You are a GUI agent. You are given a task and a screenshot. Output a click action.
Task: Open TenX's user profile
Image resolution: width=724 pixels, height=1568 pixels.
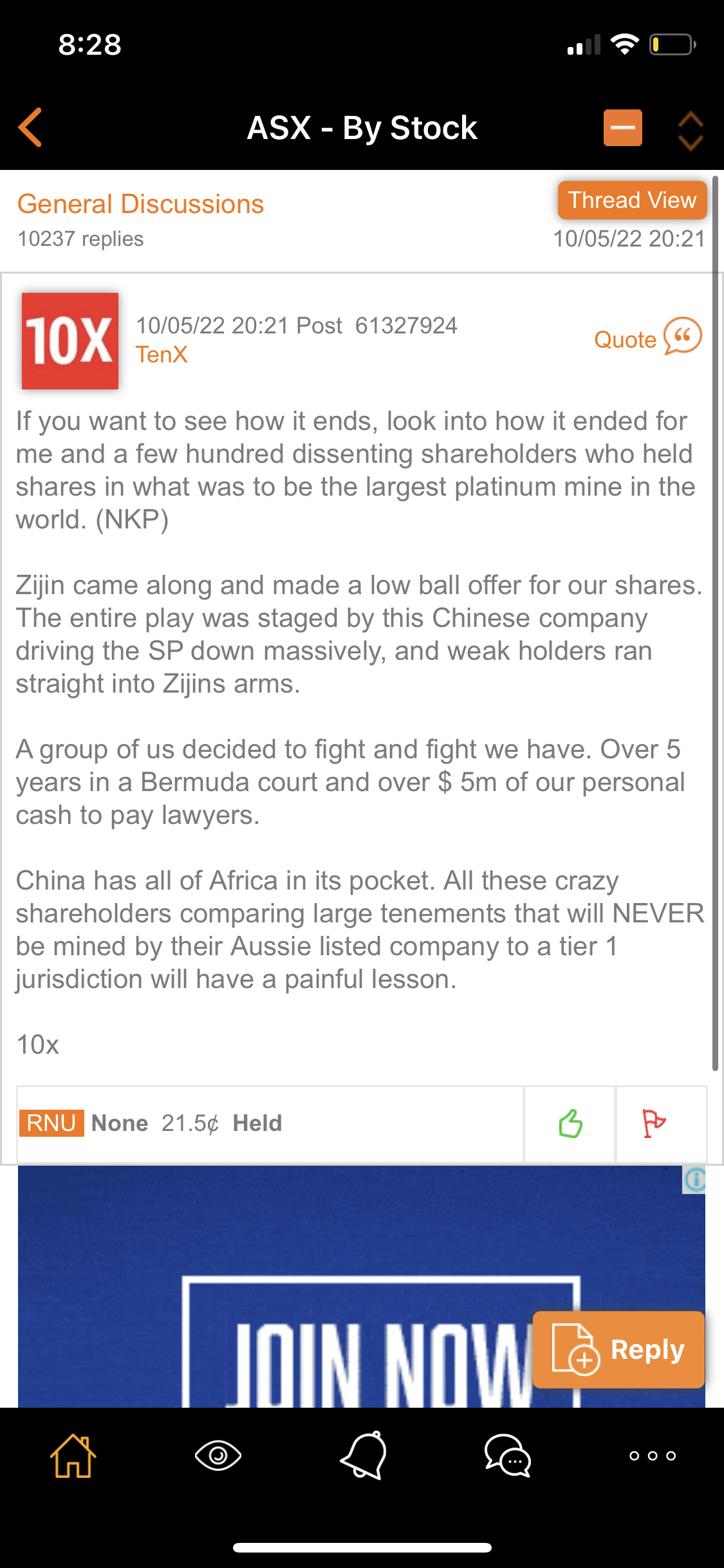(162, 355)
